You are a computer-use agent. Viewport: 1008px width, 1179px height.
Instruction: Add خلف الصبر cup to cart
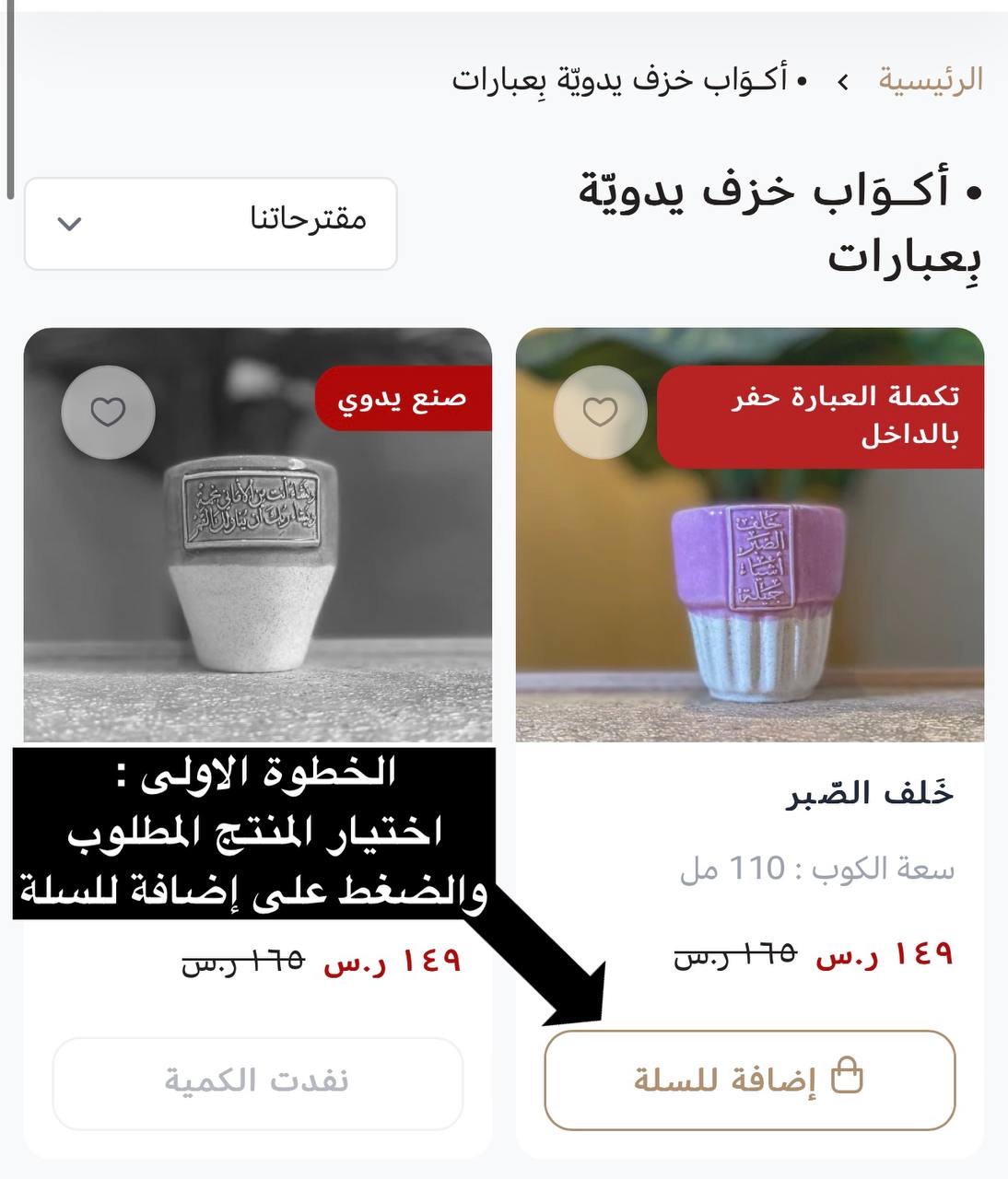(749, 1080)
